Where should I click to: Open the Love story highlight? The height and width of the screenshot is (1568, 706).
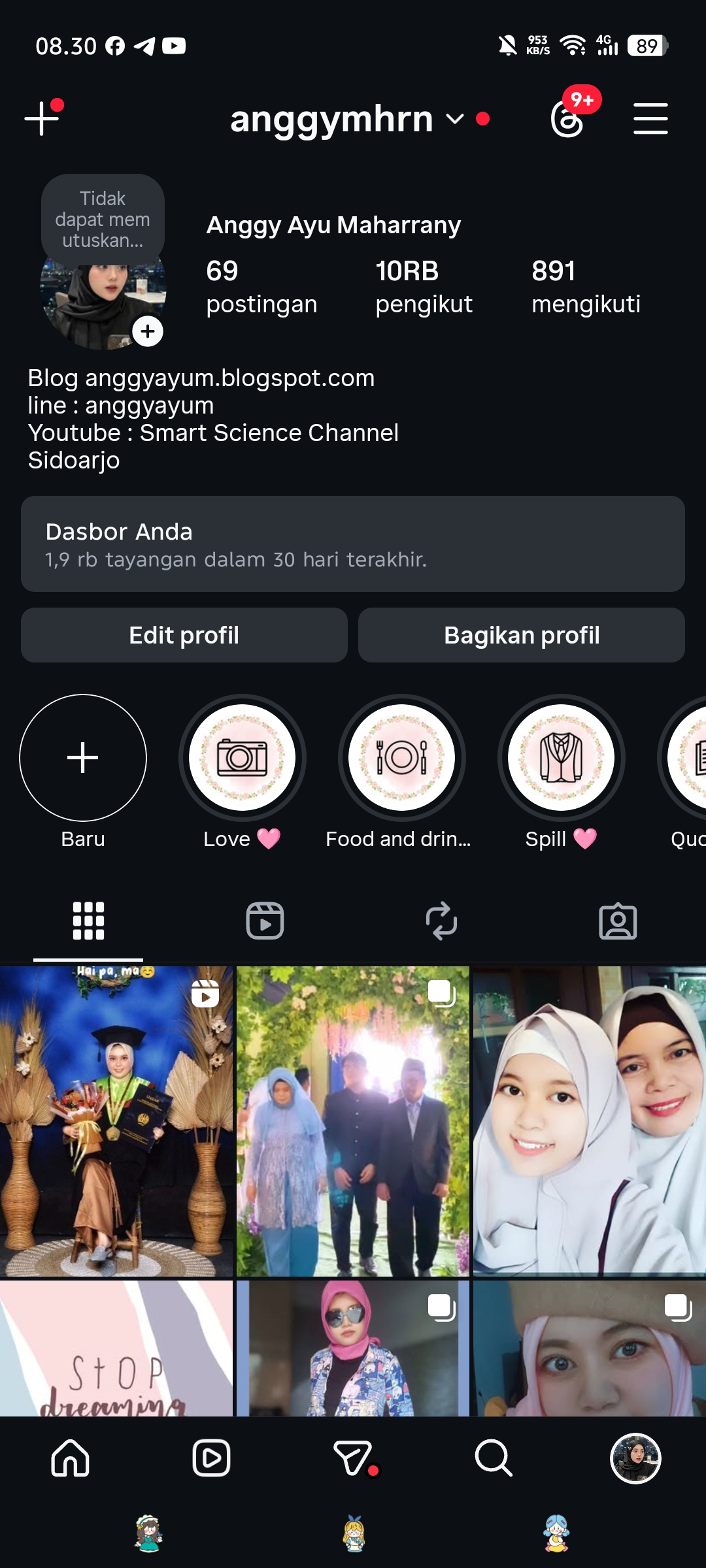click(x=242, y=758)
